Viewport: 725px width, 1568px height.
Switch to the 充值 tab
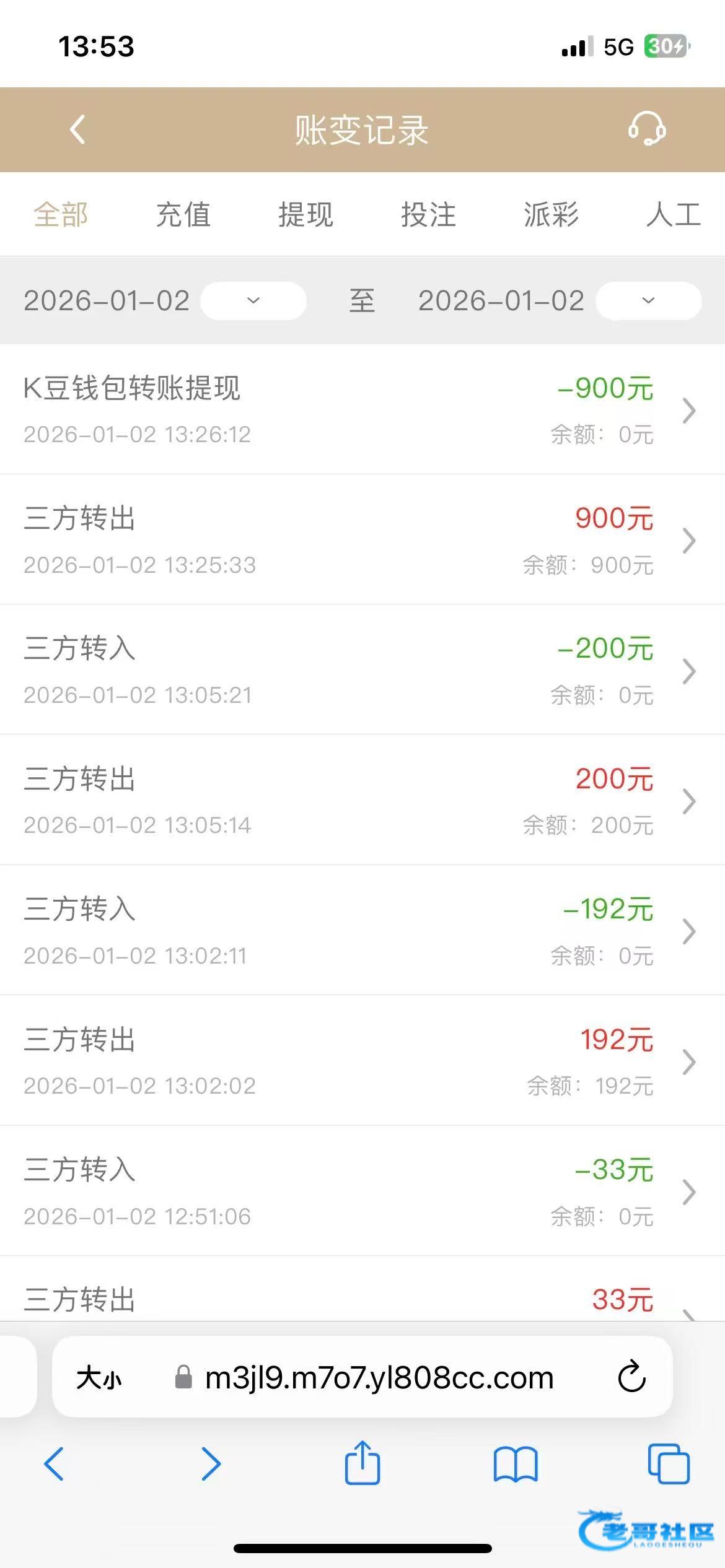pos(183,215)
